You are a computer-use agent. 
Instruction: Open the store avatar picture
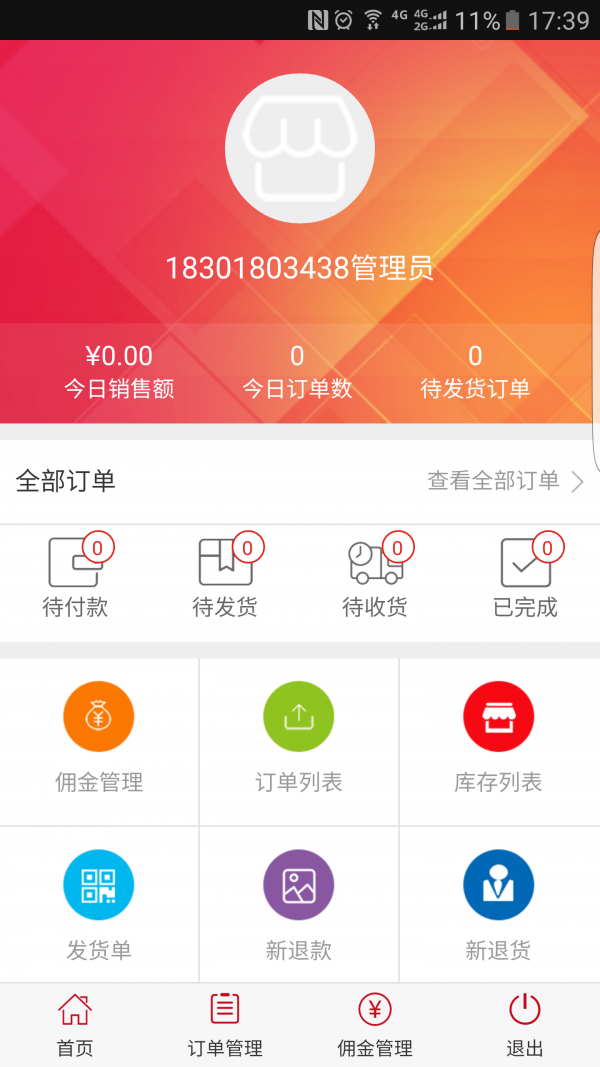[300, 148]
